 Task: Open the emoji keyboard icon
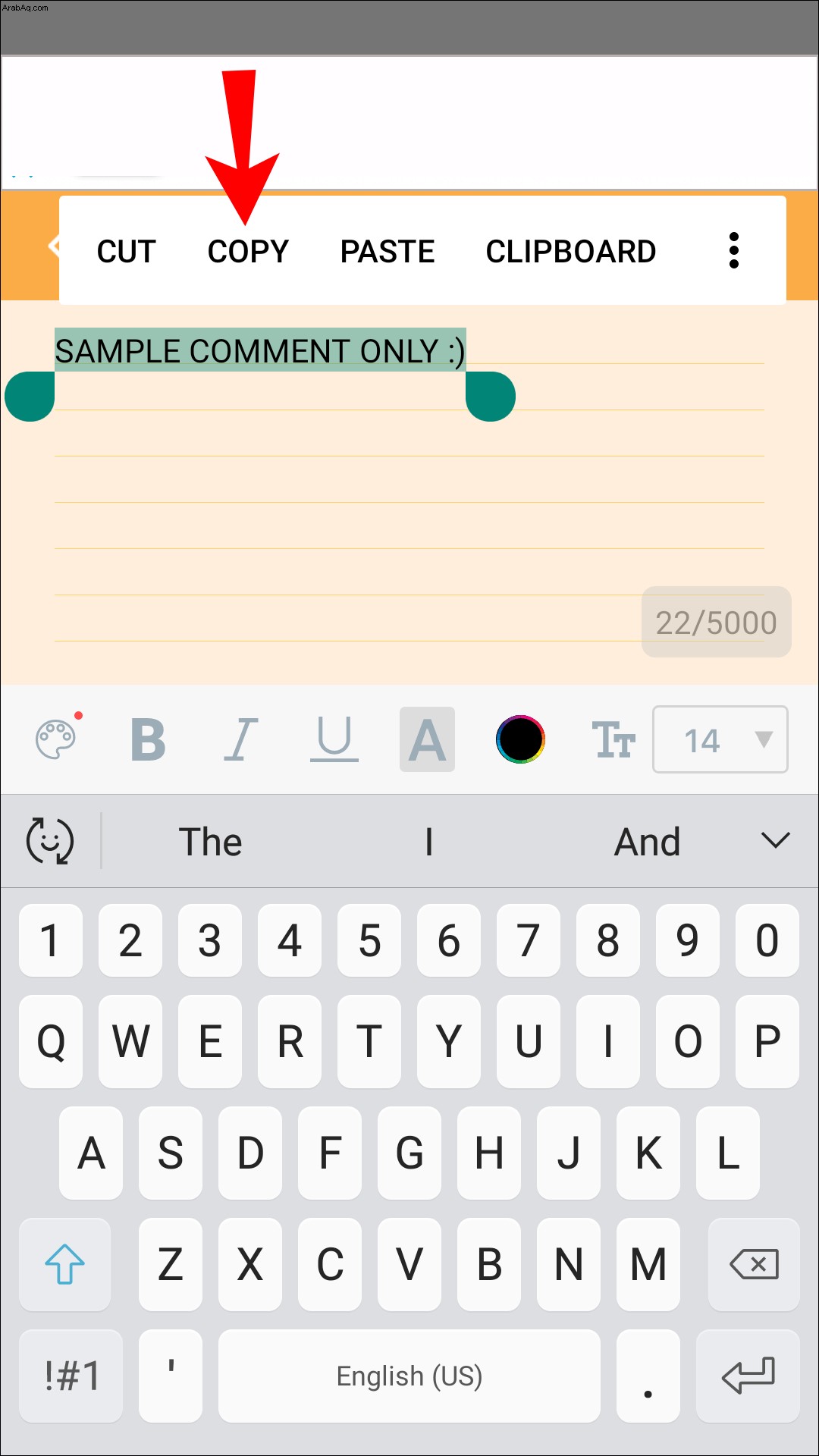50,841
